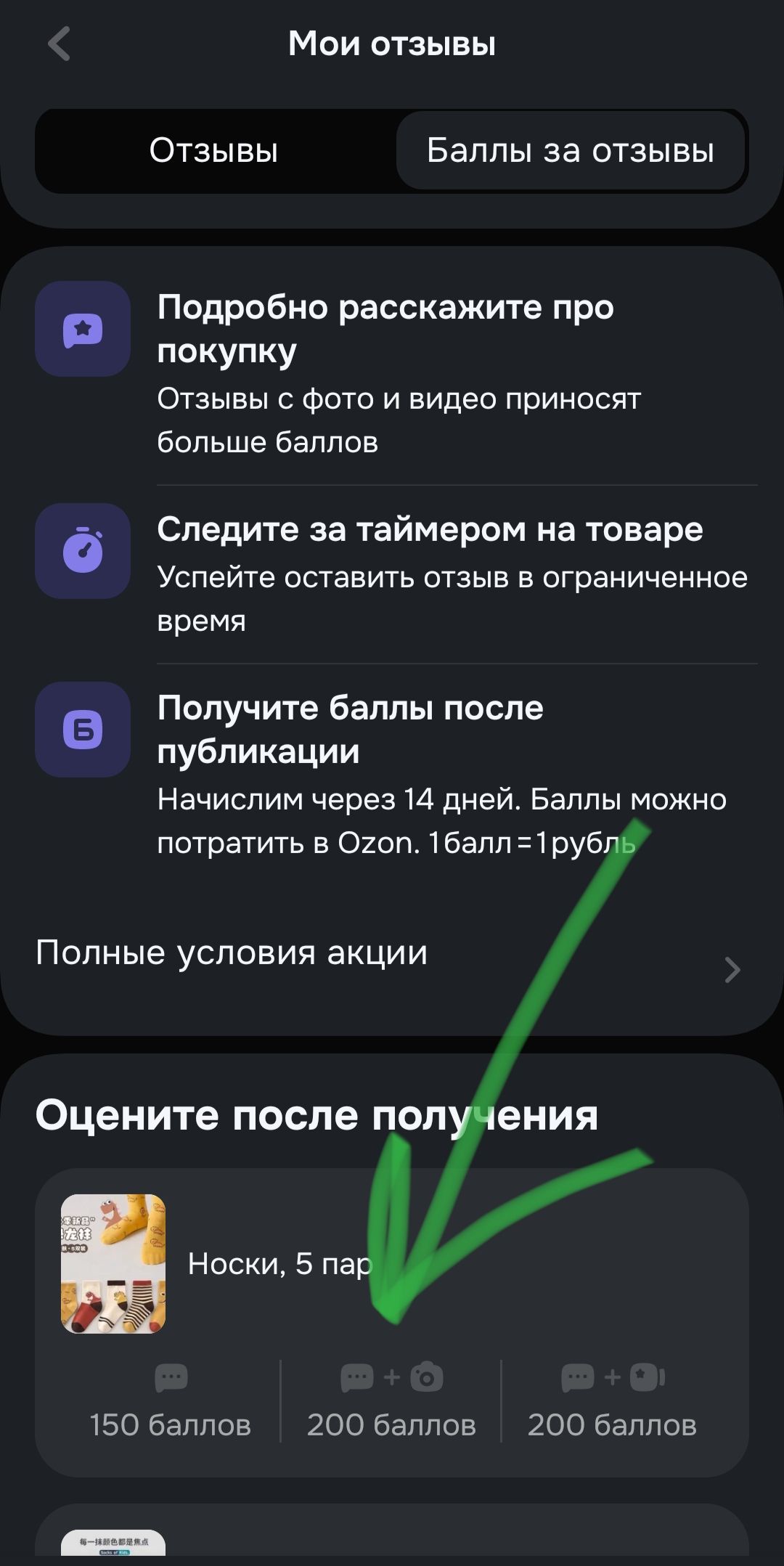The width and height of the screenshot is (784, 1566).
Task: Choose text plus photo review option
Action: (391, 1401)
